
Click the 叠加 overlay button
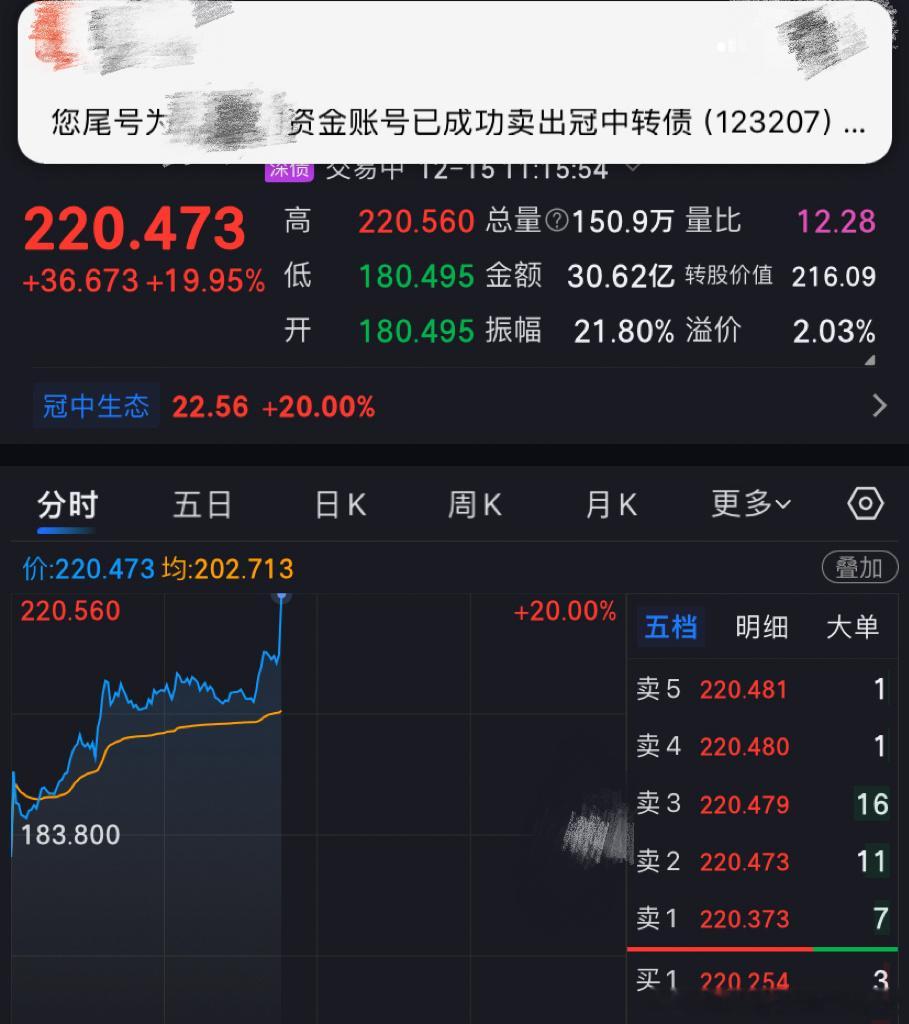point(858,568)
